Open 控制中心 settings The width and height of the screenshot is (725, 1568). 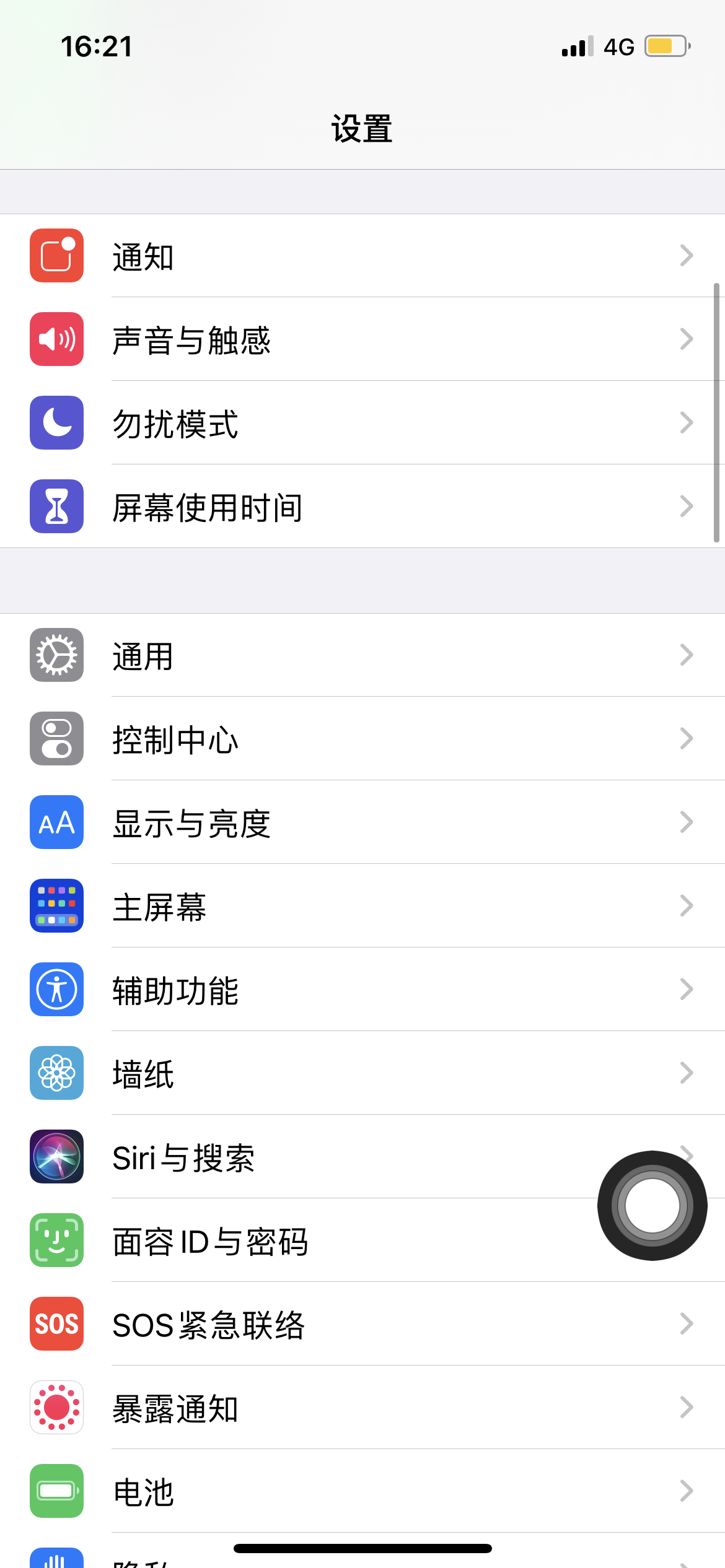pyautogui.click(x=362, y=739)
